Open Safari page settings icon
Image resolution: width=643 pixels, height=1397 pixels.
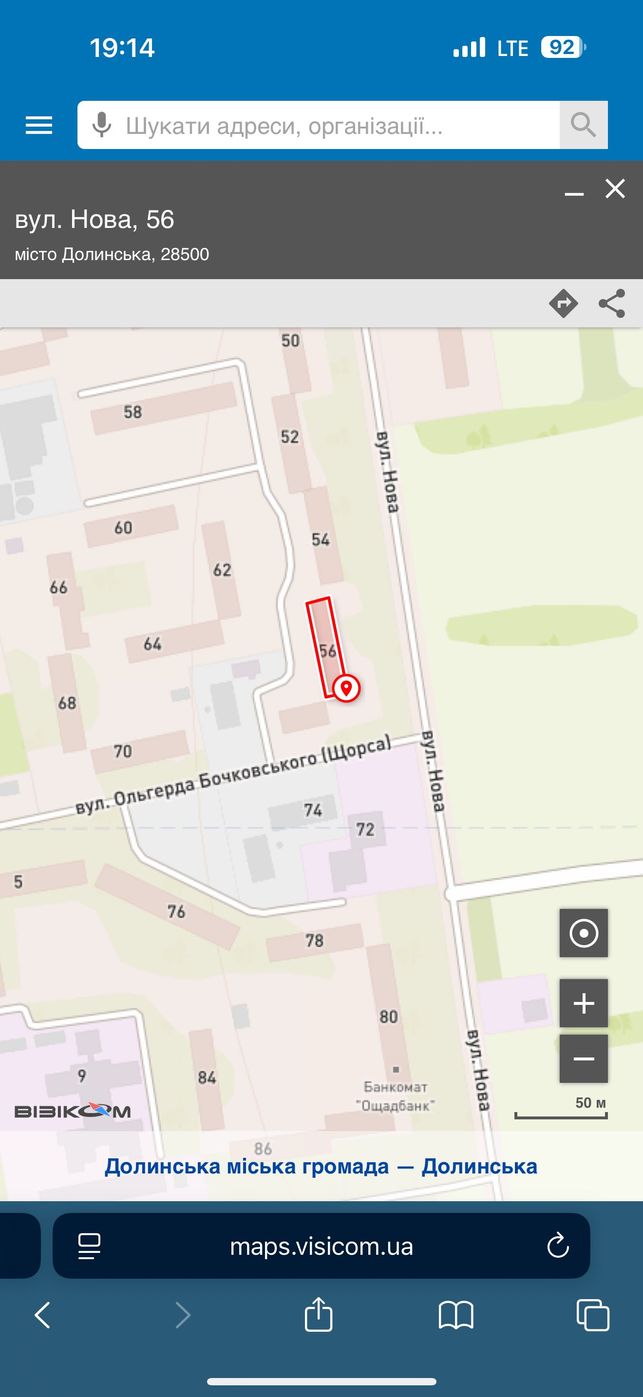click(89, 1246)
